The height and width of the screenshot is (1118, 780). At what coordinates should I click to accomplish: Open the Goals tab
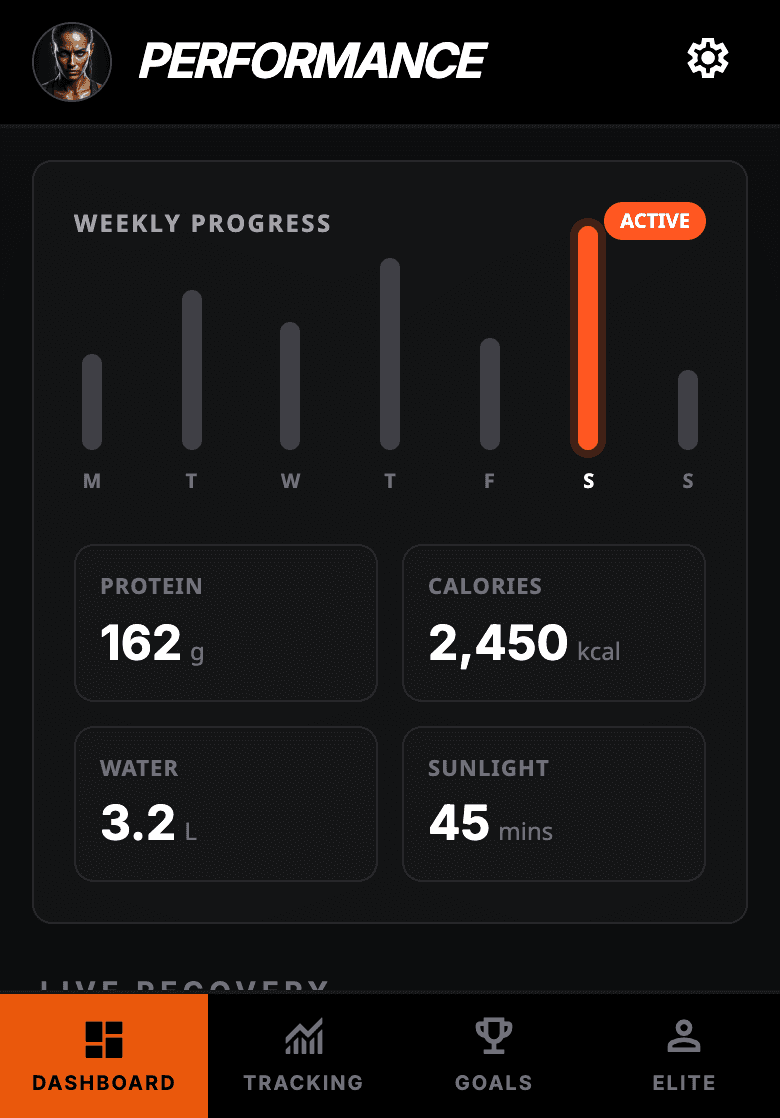point(493,1055)
